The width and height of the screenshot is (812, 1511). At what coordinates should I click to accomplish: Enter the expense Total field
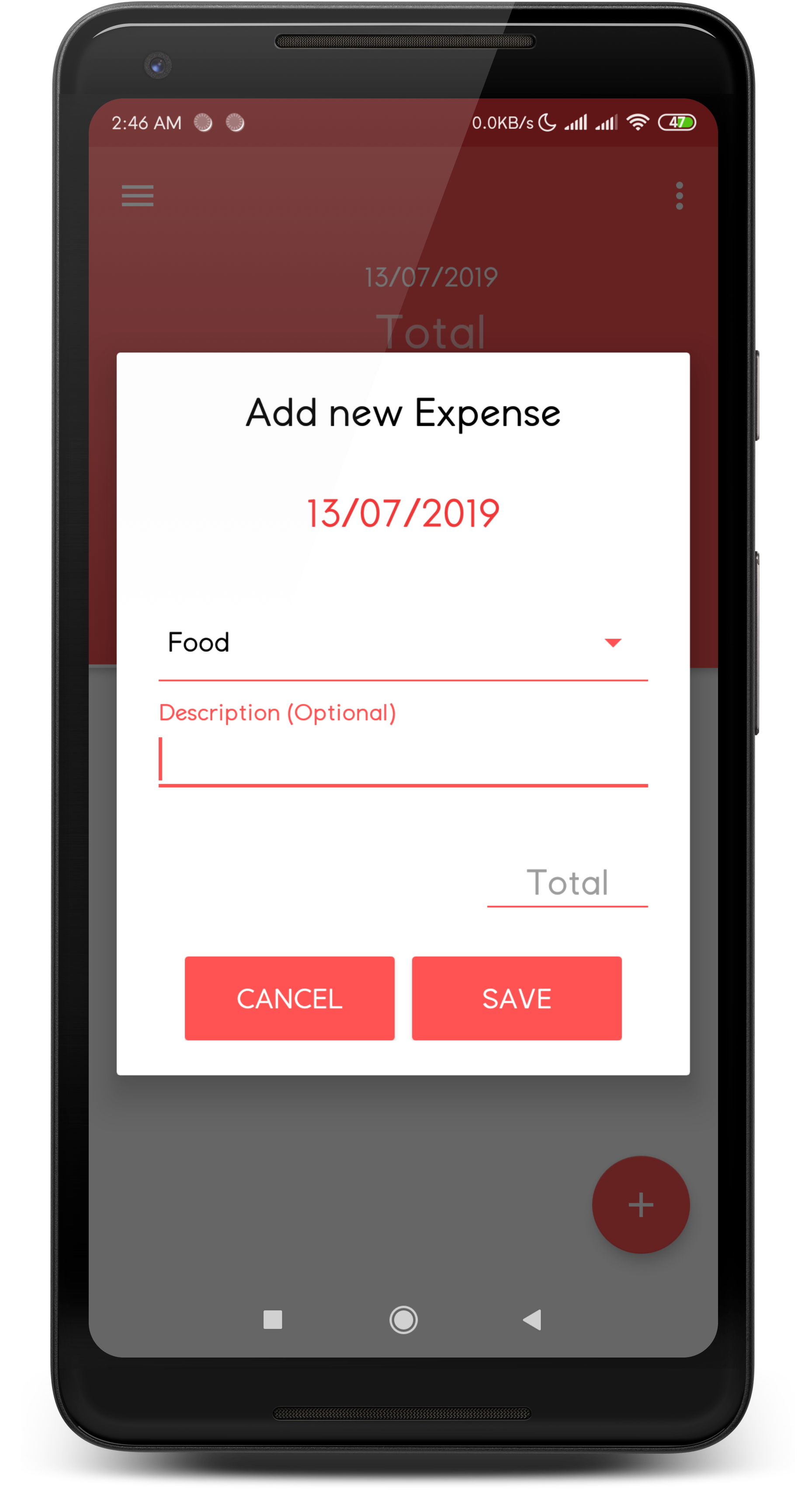(x=567, y=883)
